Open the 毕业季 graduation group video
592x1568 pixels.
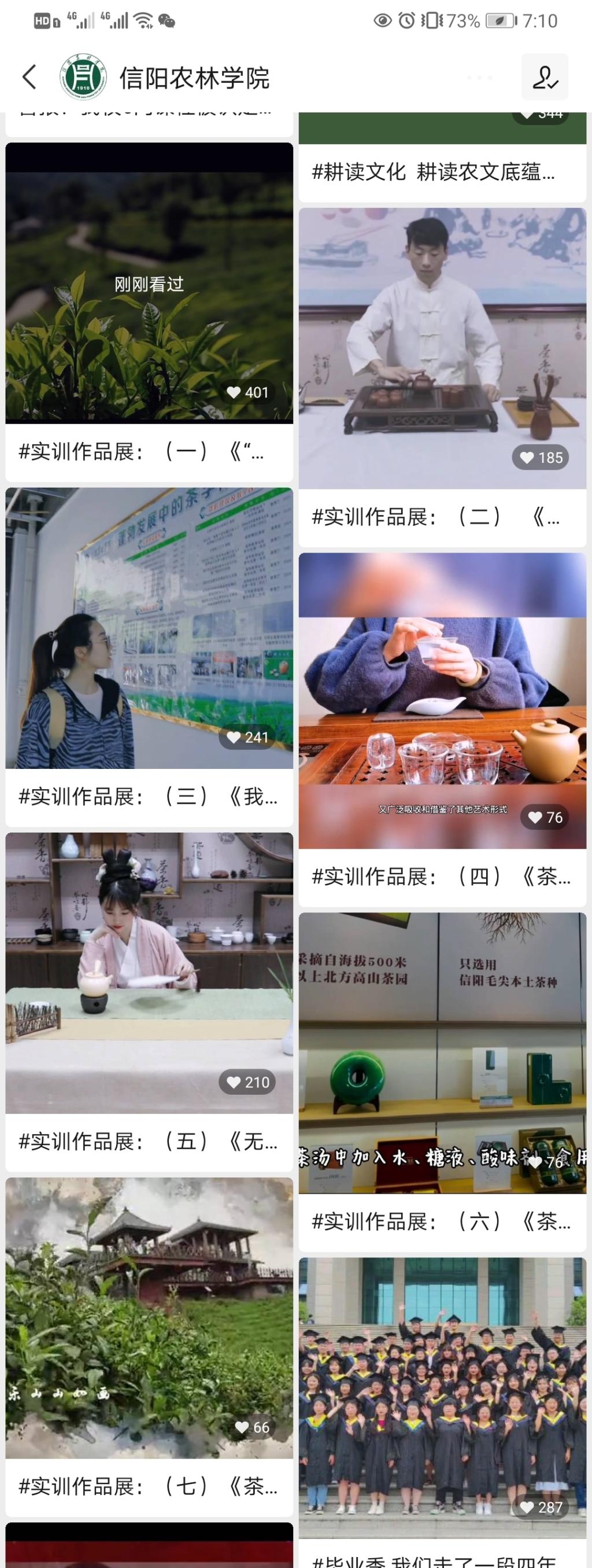pos(442,1400)
